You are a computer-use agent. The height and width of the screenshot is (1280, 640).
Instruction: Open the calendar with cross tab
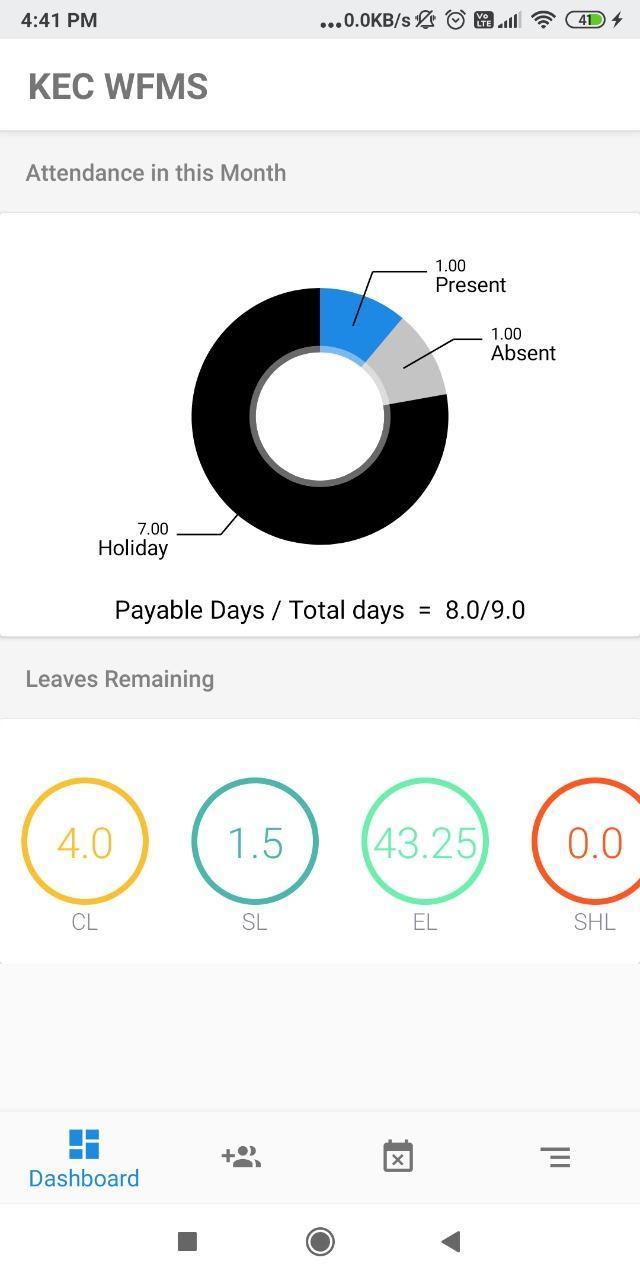[398, 1157]
